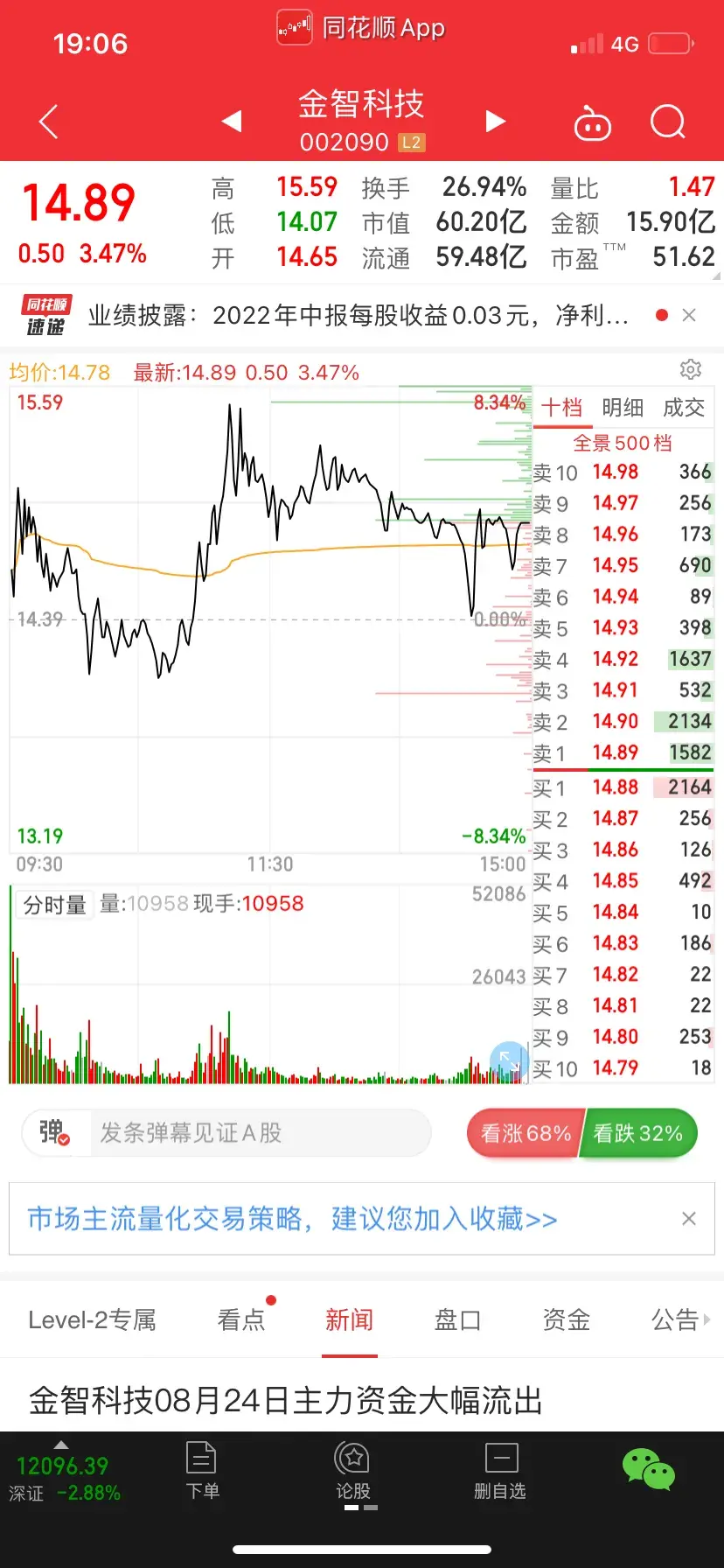The height and width of the screenshot is (1568, 724).
Task: Open the 分时量 indicator selector
Action: click(54, 905)
